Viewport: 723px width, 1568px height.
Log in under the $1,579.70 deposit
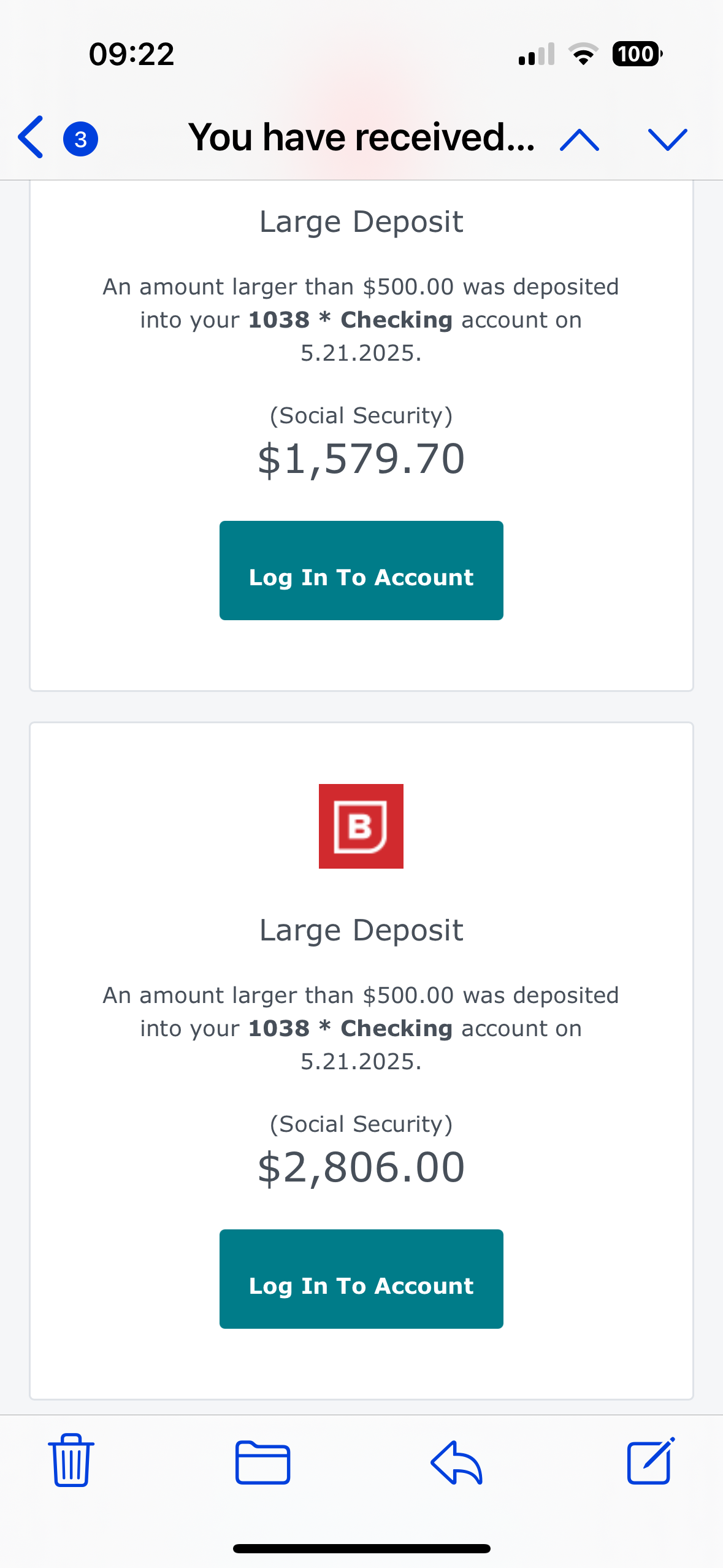[361, 571]
